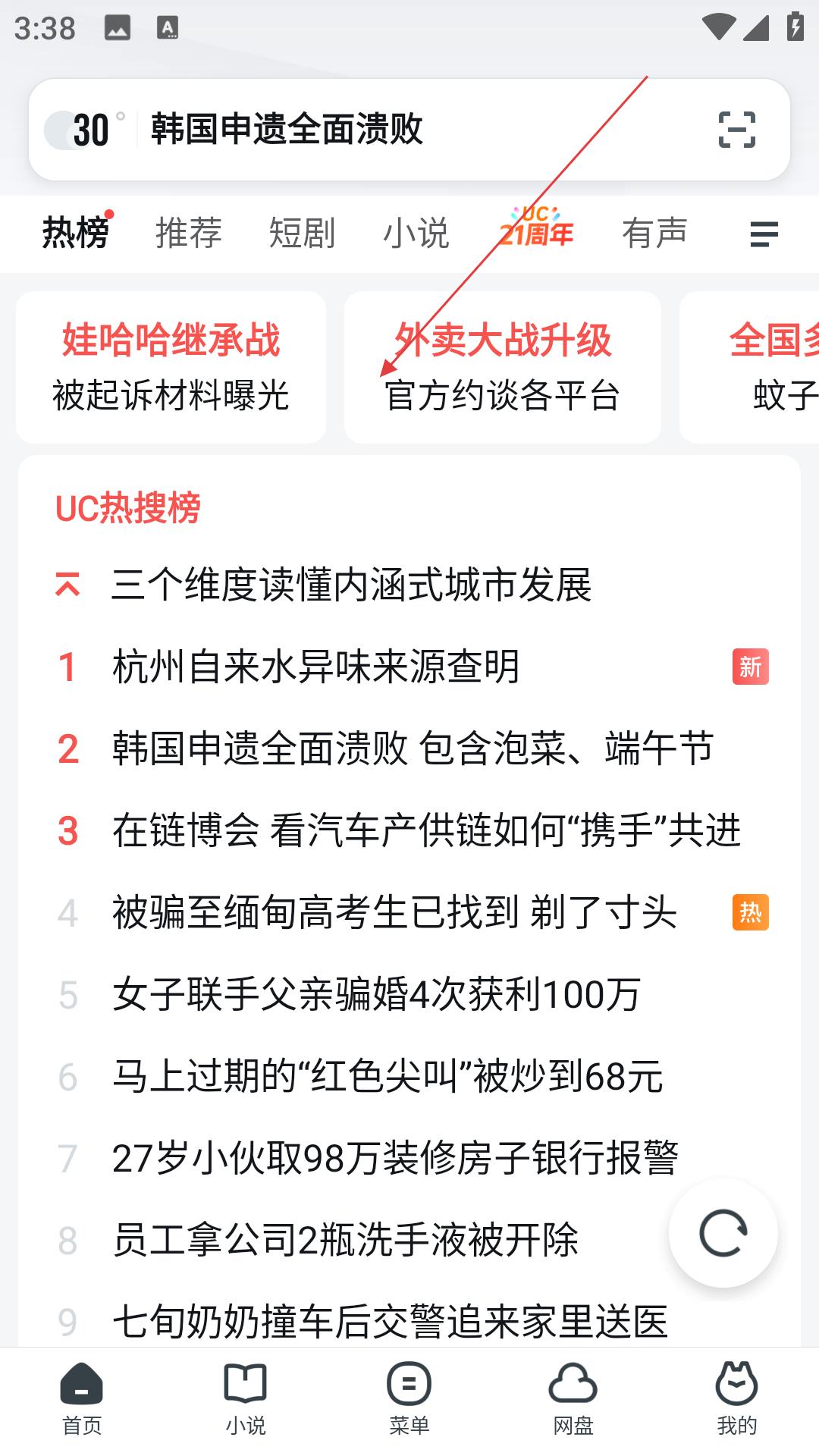Tap the floating refresh button
819x1456 pixels.
tap(723, 1233)
